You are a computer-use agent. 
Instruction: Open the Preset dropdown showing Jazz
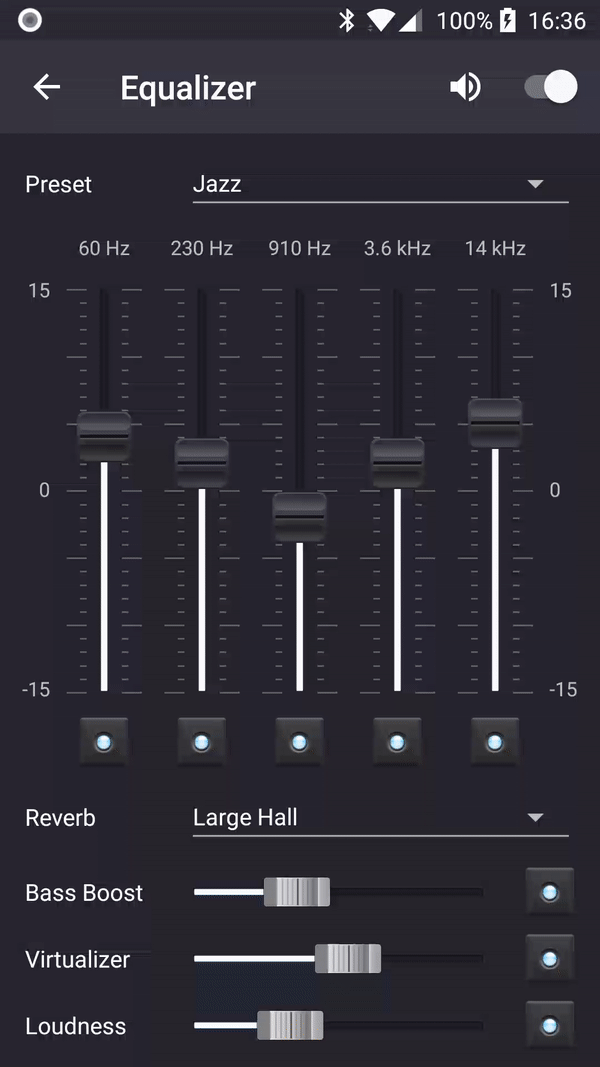tap(380, 184)
